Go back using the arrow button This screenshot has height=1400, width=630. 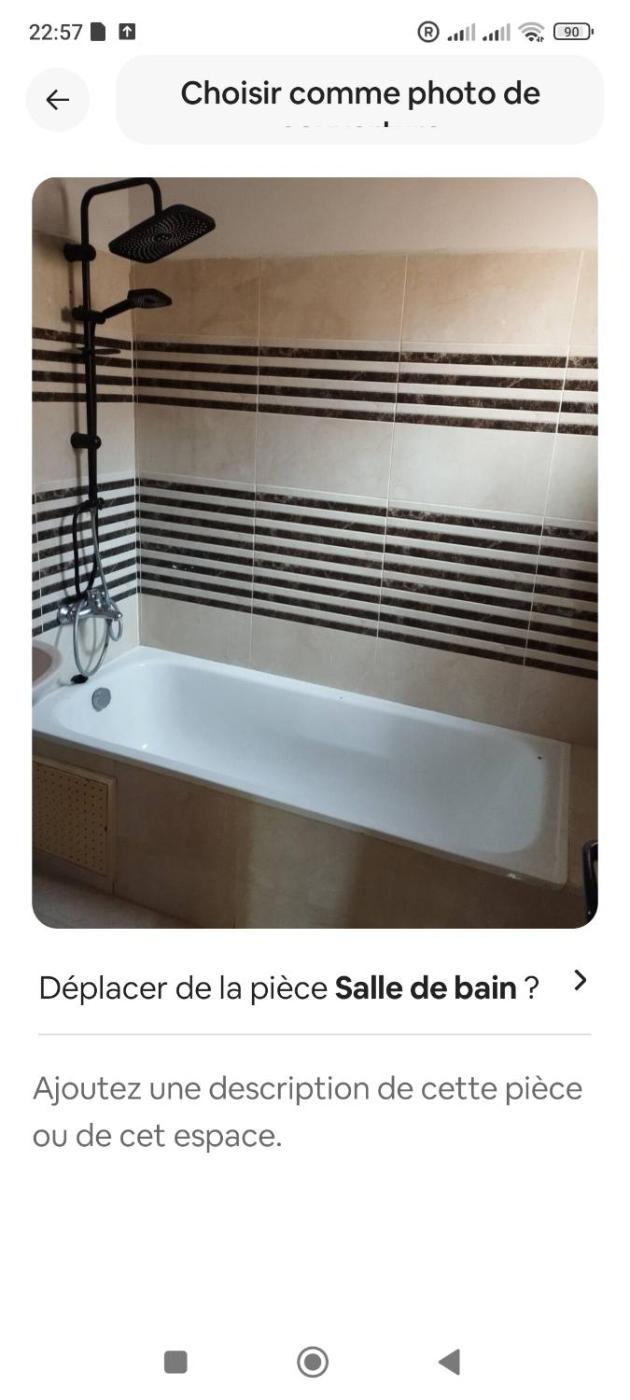click(58, 99)
